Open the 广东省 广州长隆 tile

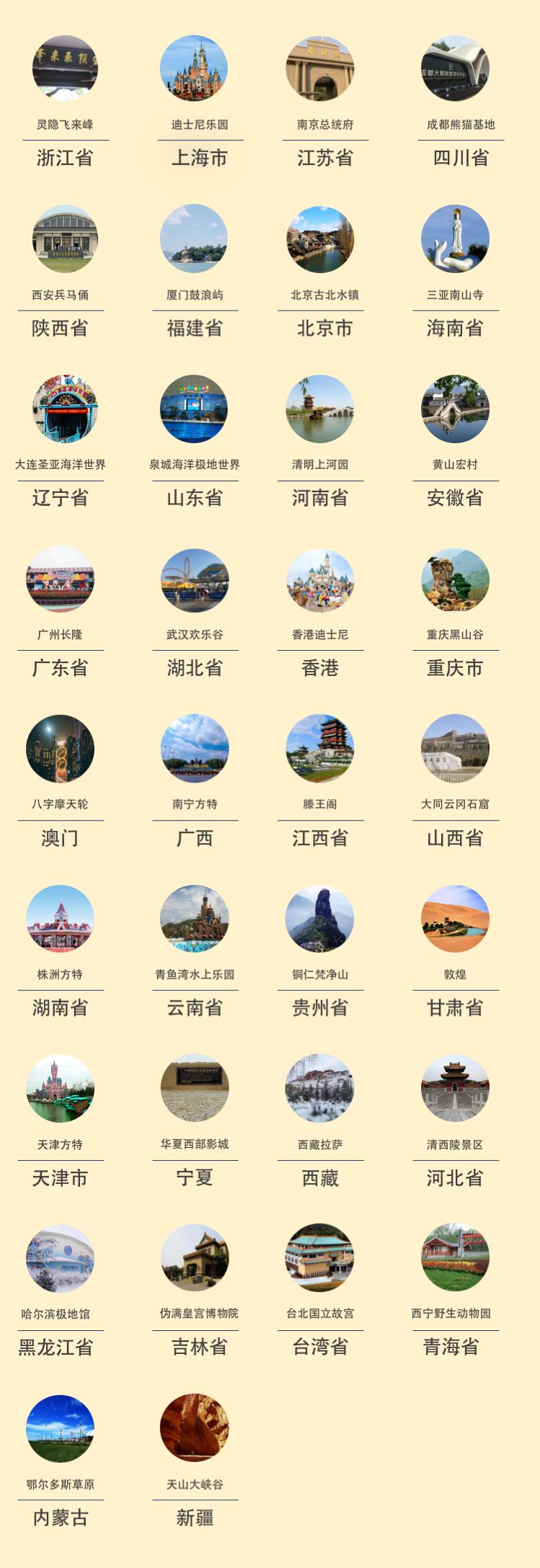(60, 579)
